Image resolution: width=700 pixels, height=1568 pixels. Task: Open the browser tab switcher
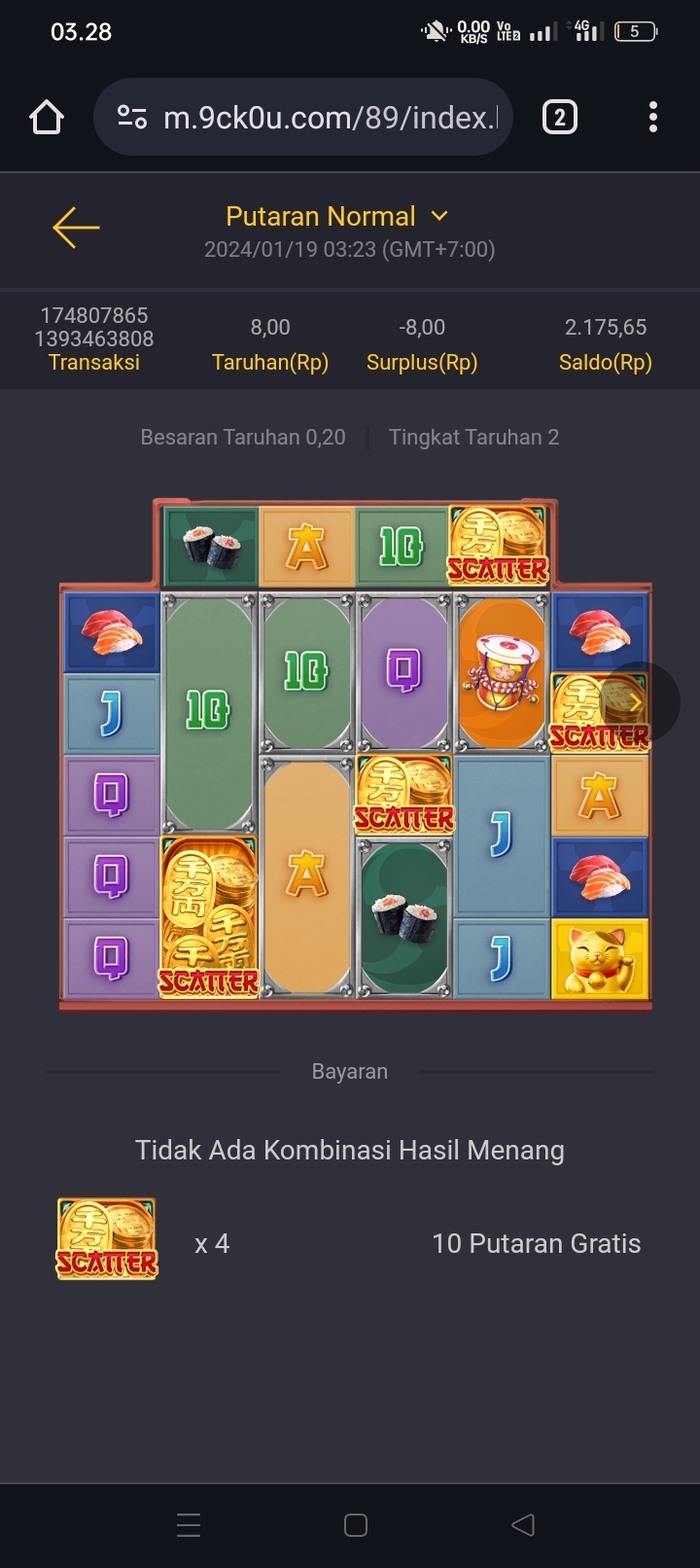coord(559,118)
